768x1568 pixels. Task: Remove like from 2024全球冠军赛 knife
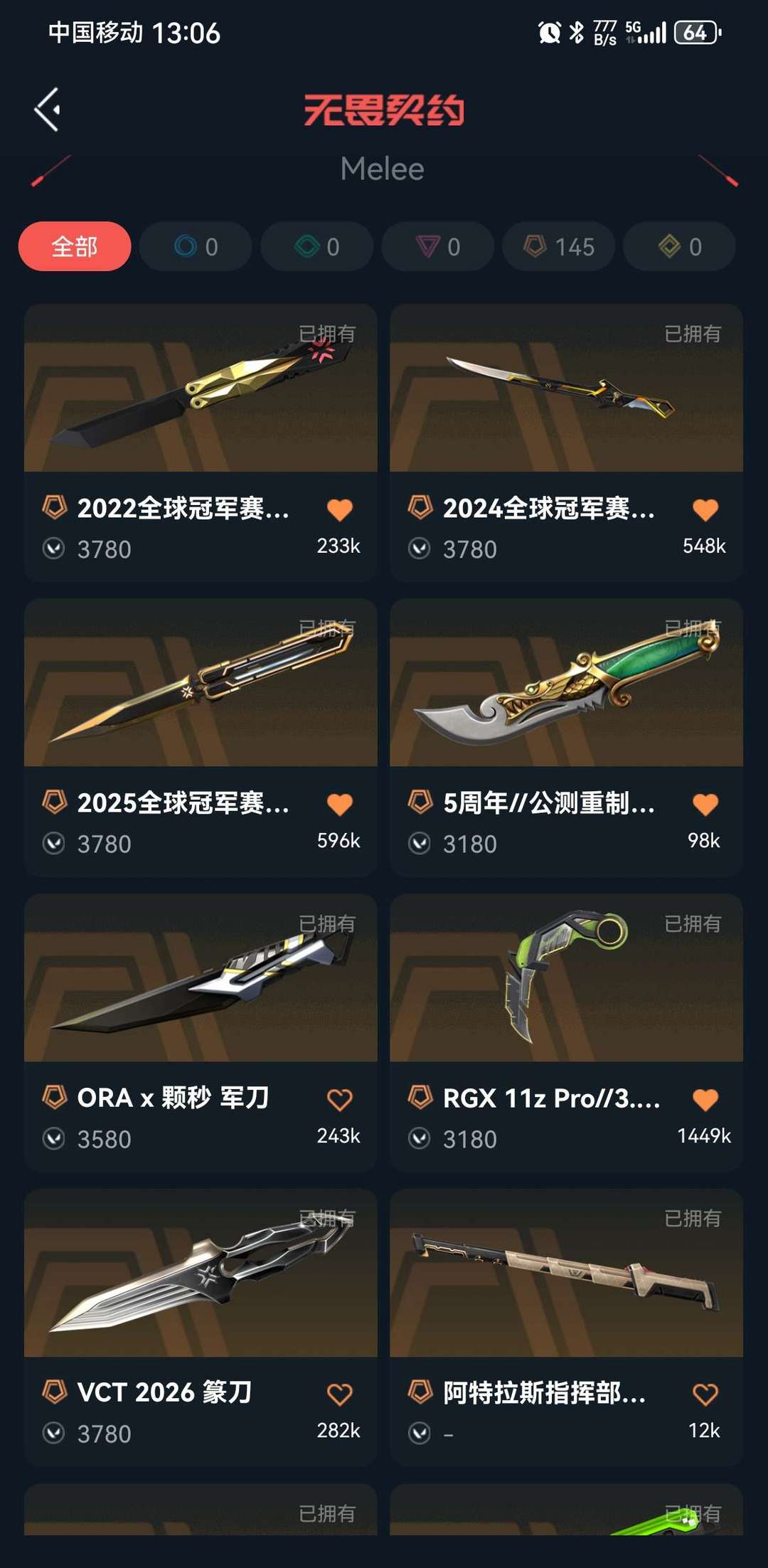(x=705, y=509)
